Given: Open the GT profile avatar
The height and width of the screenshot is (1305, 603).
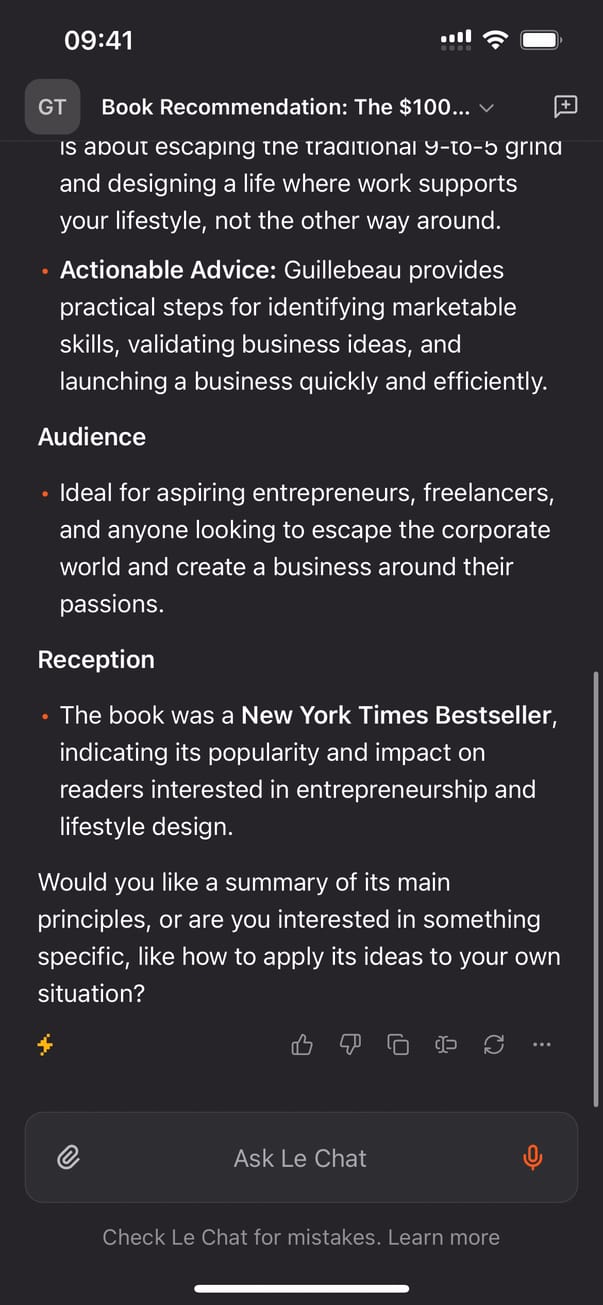Looking at the screenshot, I should point(52,107).
